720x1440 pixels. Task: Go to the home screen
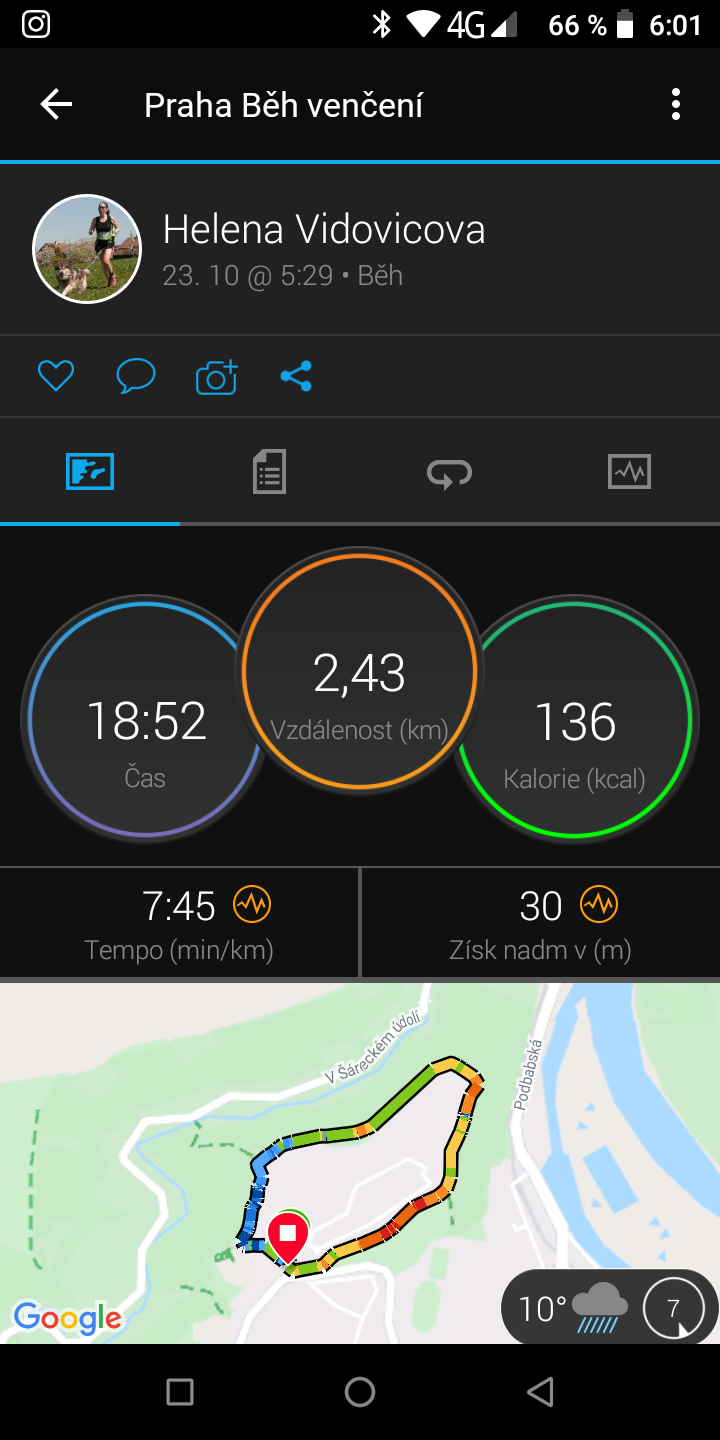[360, 1391]
